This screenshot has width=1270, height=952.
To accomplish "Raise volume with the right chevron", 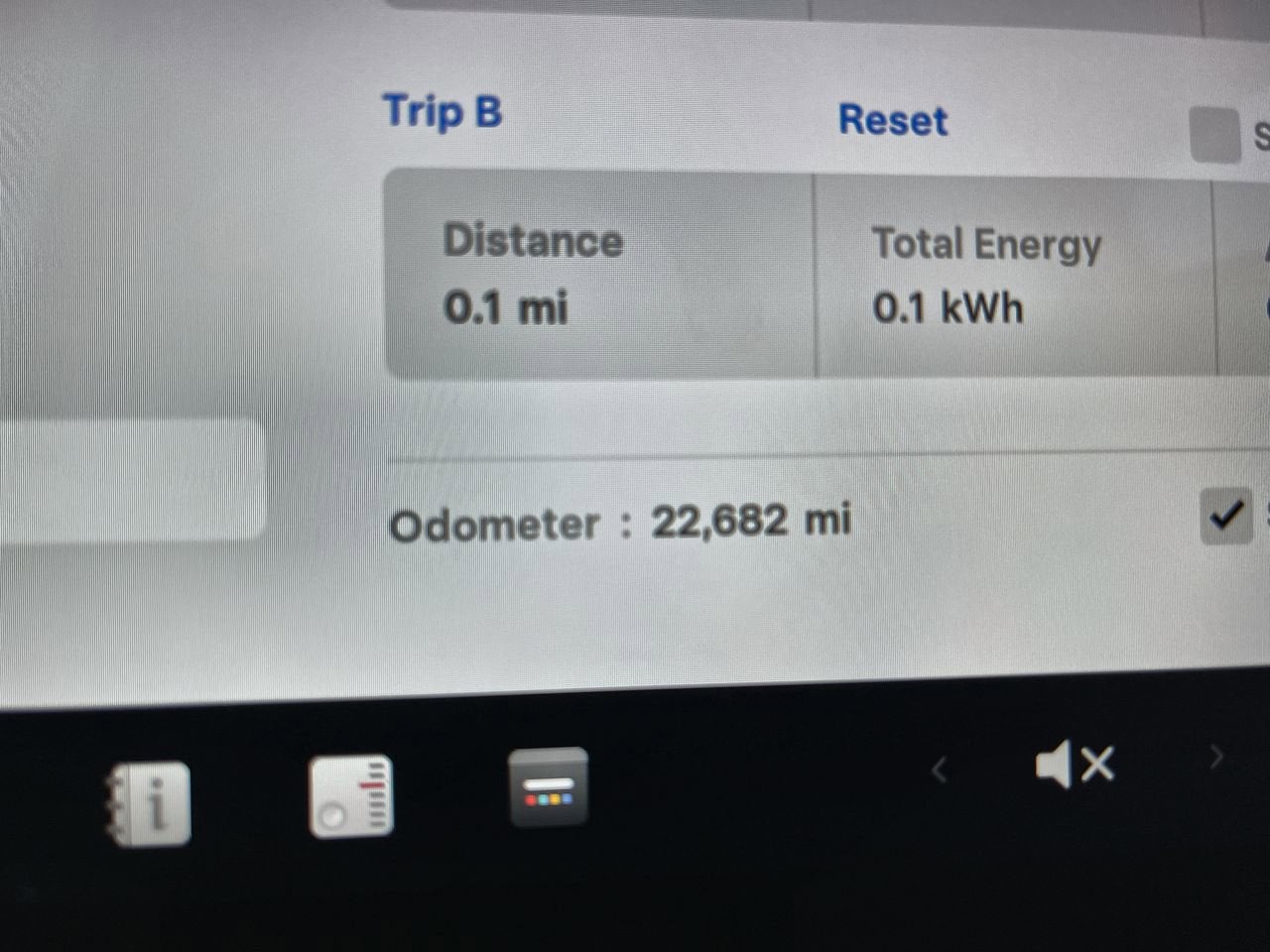I will (1217, 759).
